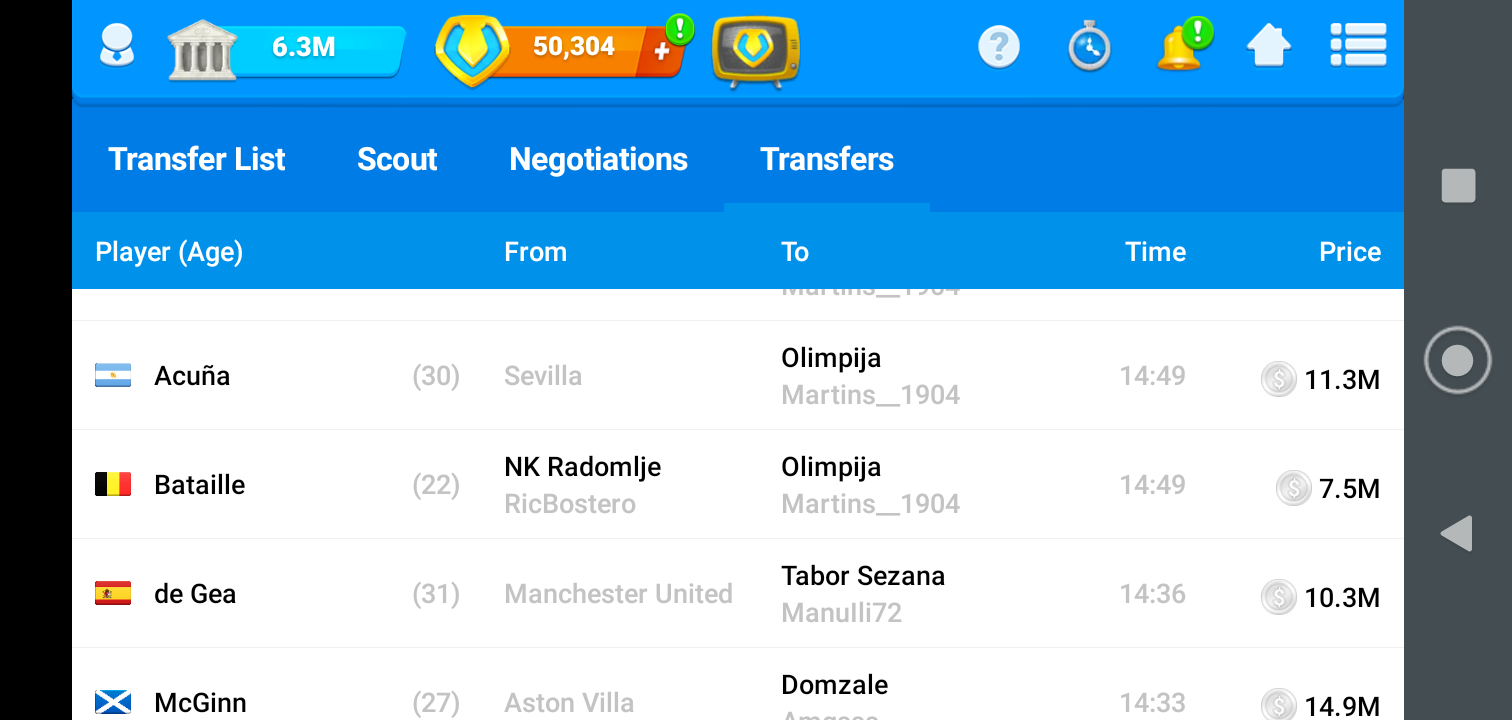Open the stopwatch timers icon
The width and height of the screenshot is (1512, 720).
(x=1089, y=47)
